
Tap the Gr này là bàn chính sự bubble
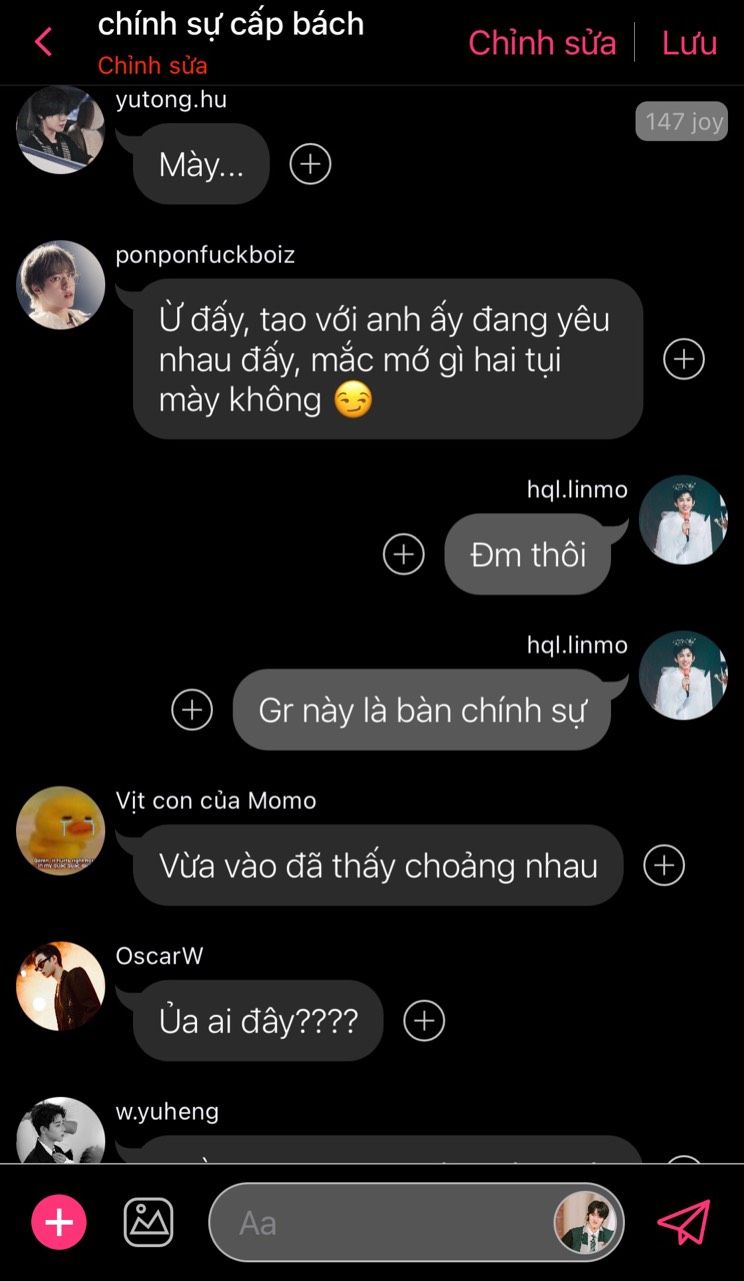tap(421, 710)
